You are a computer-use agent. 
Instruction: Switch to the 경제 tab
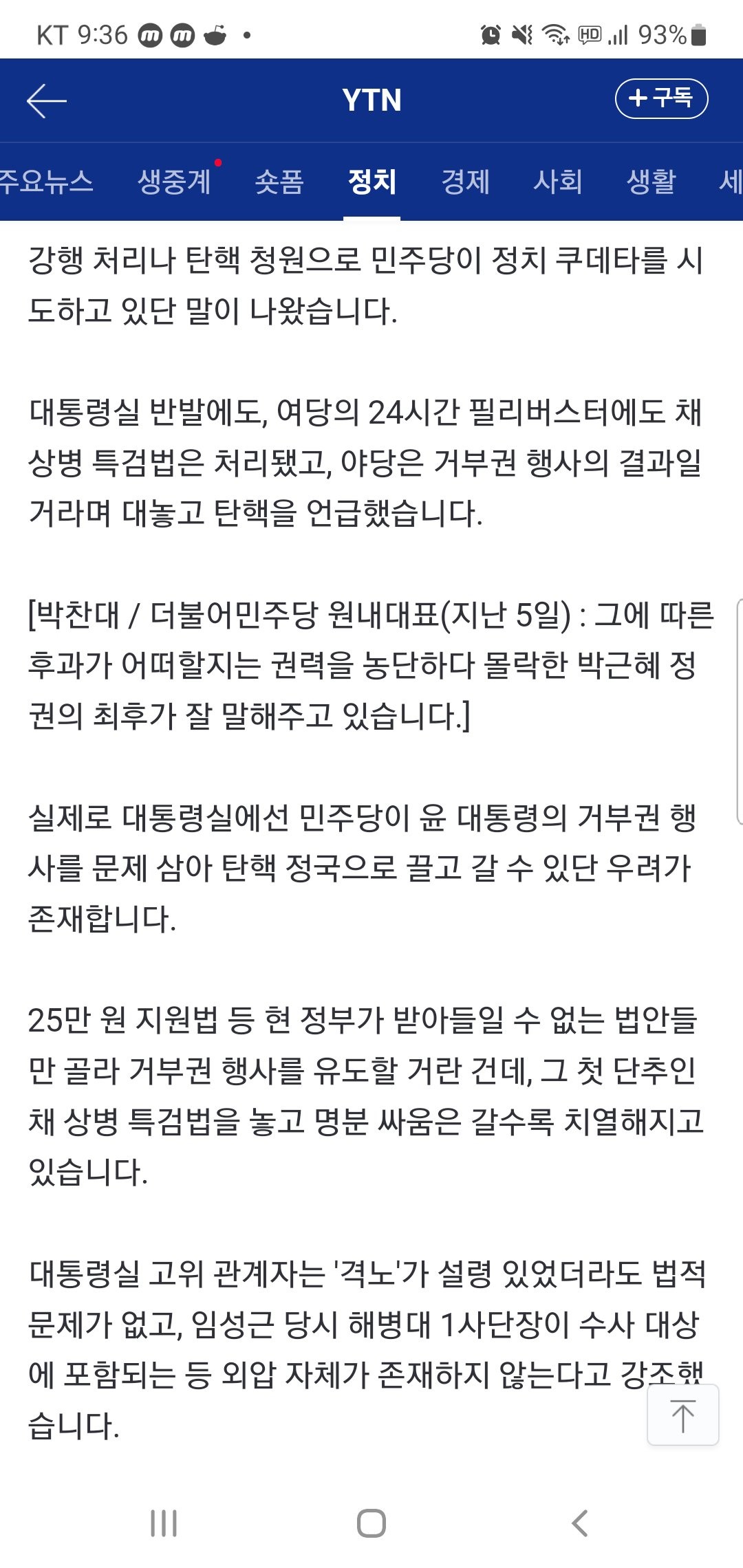click(x=465, y=182)
